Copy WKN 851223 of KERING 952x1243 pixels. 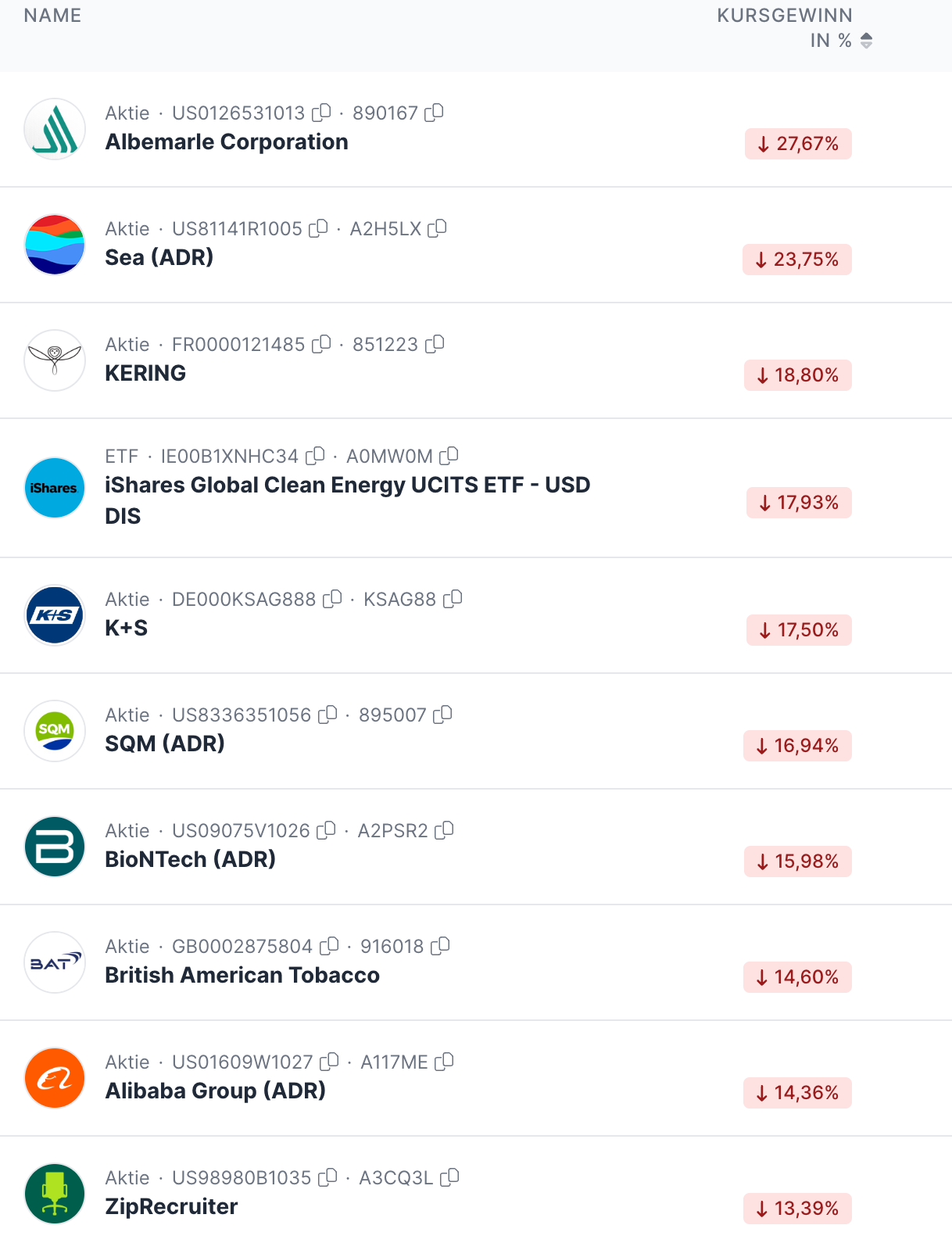pos(434,345)
